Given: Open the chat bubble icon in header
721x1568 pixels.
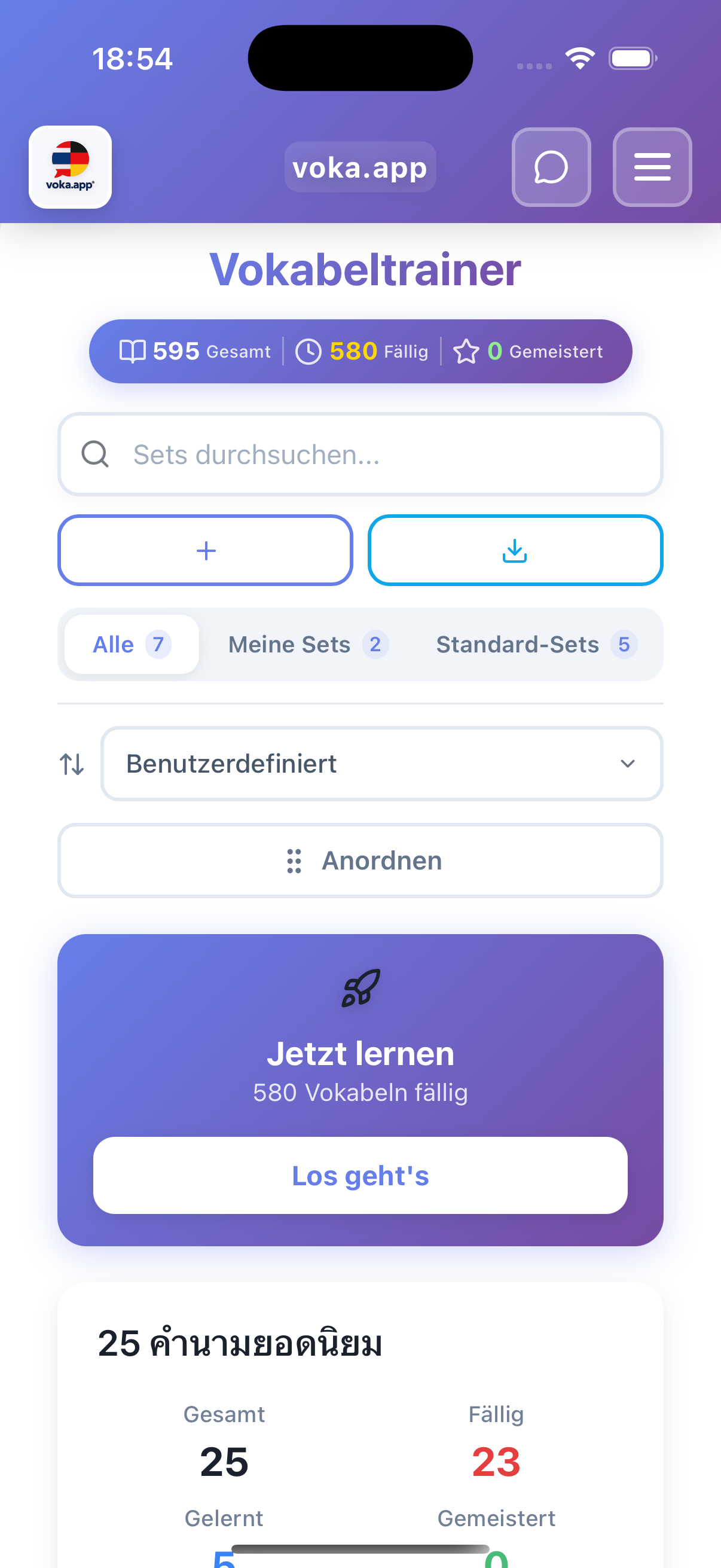Looking at the screenshot, I should (551, 167).
